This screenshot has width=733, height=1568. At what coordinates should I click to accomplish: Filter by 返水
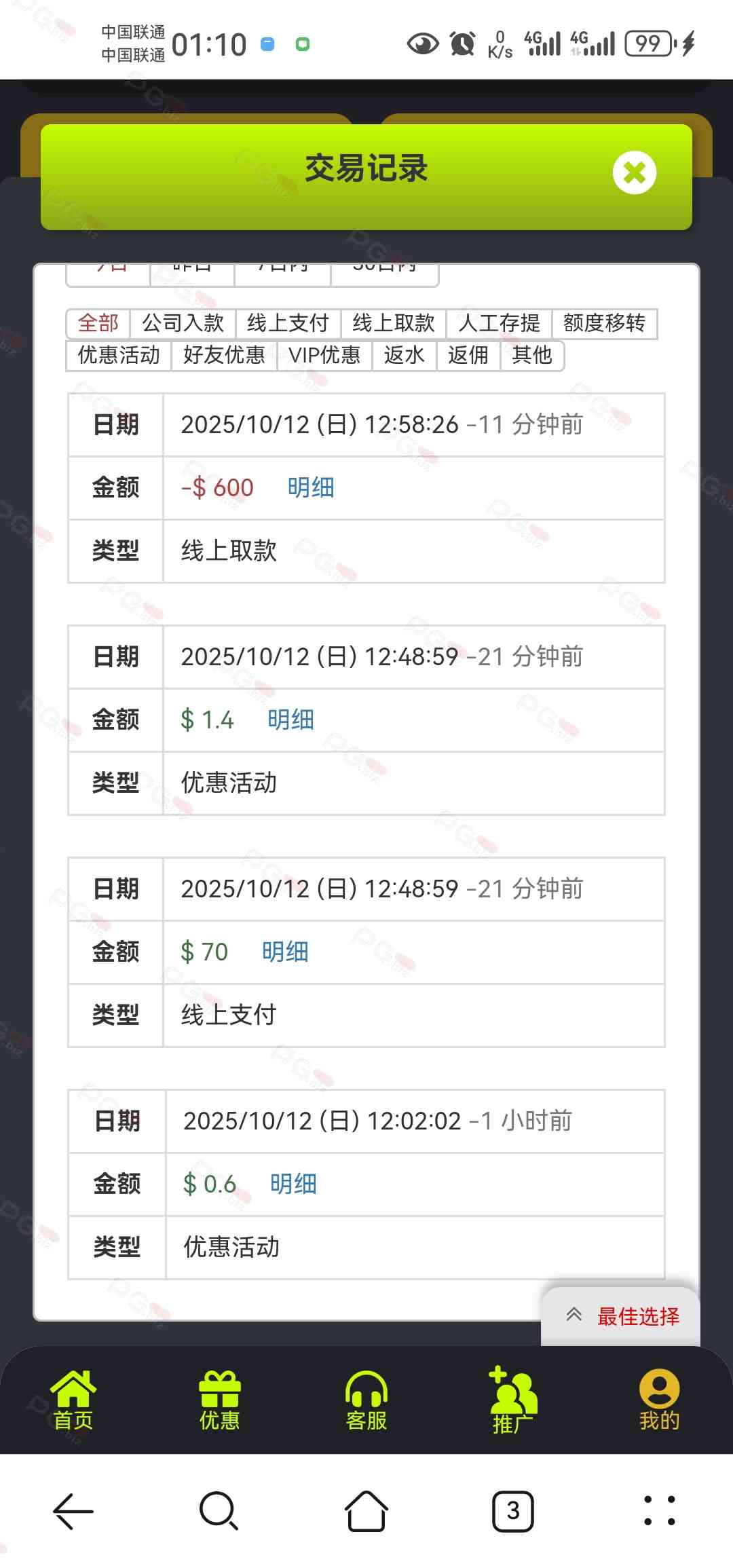(x=404, y=355)
